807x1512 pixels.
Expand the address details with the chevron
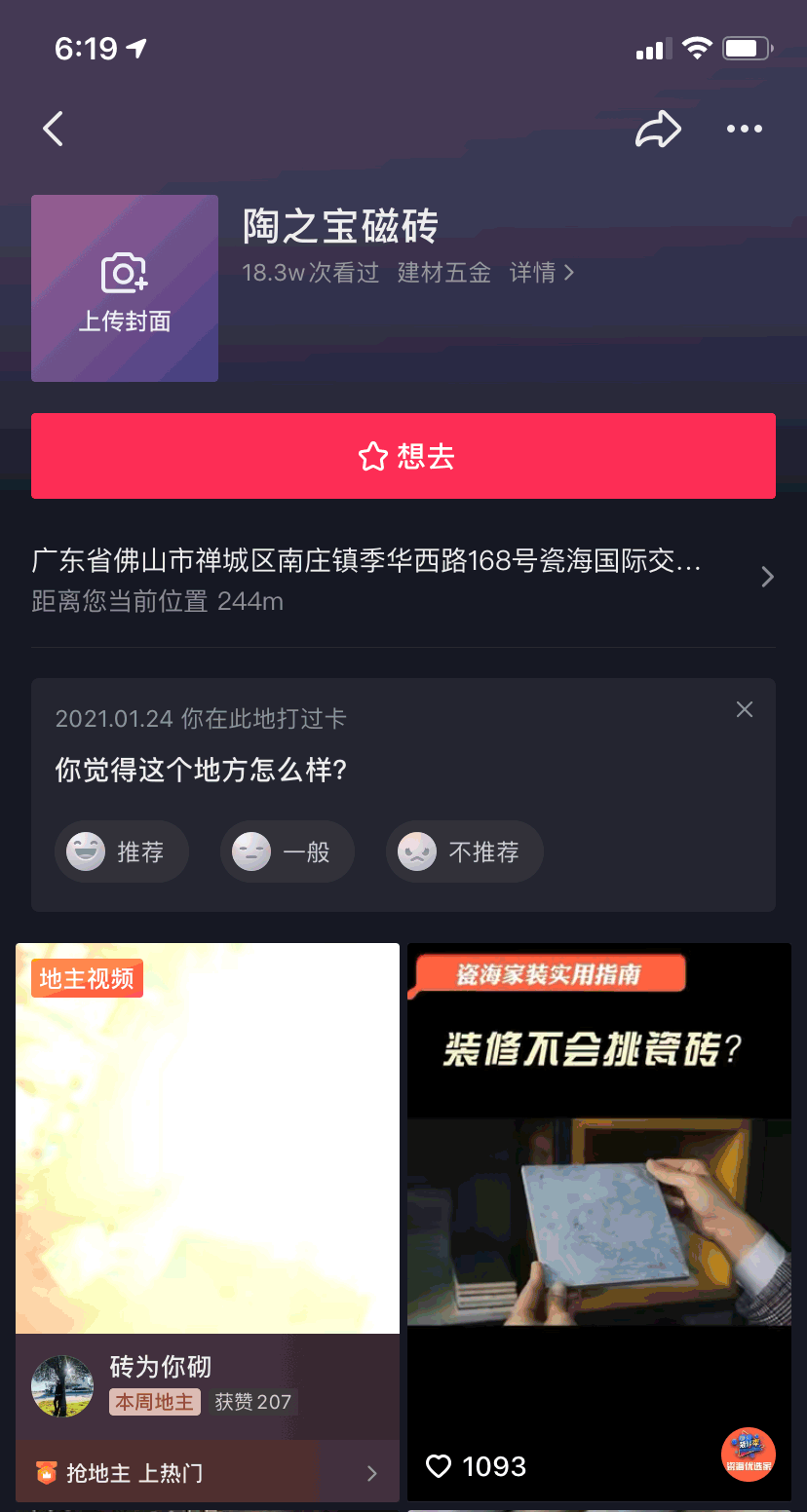click(767, 577)
